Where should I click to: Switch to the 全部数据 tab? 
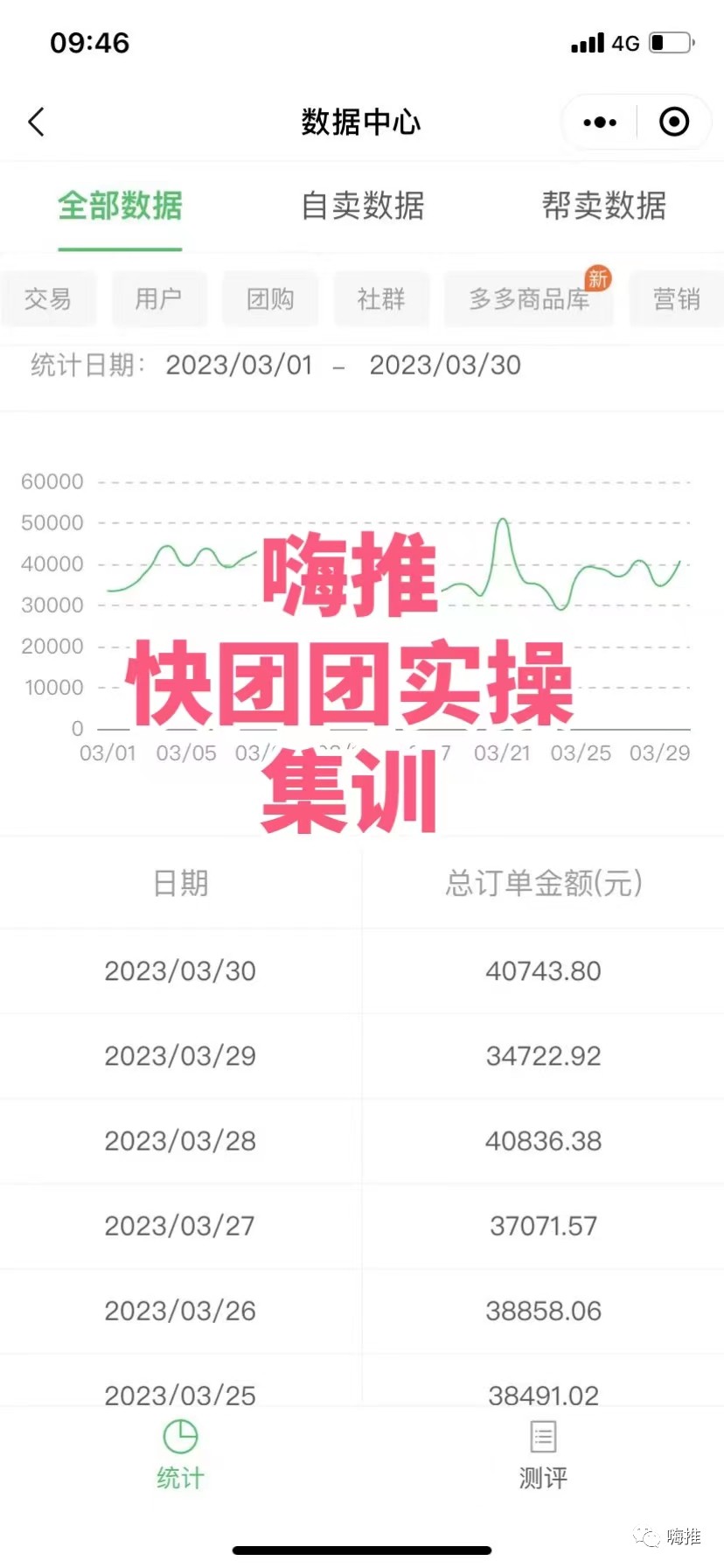120,206
